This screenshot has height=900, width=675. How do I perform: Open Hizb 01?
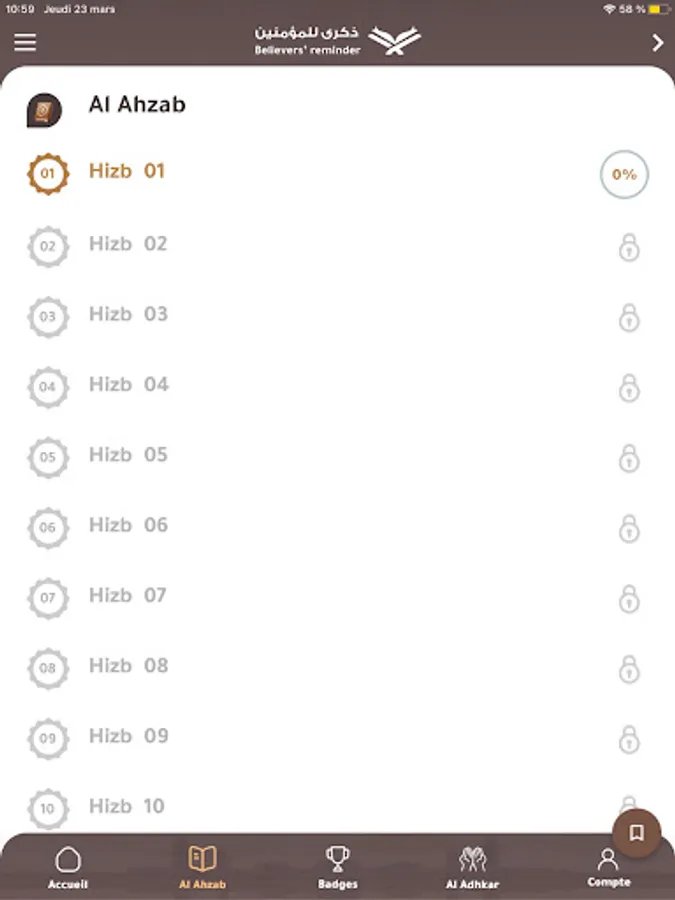127,172
